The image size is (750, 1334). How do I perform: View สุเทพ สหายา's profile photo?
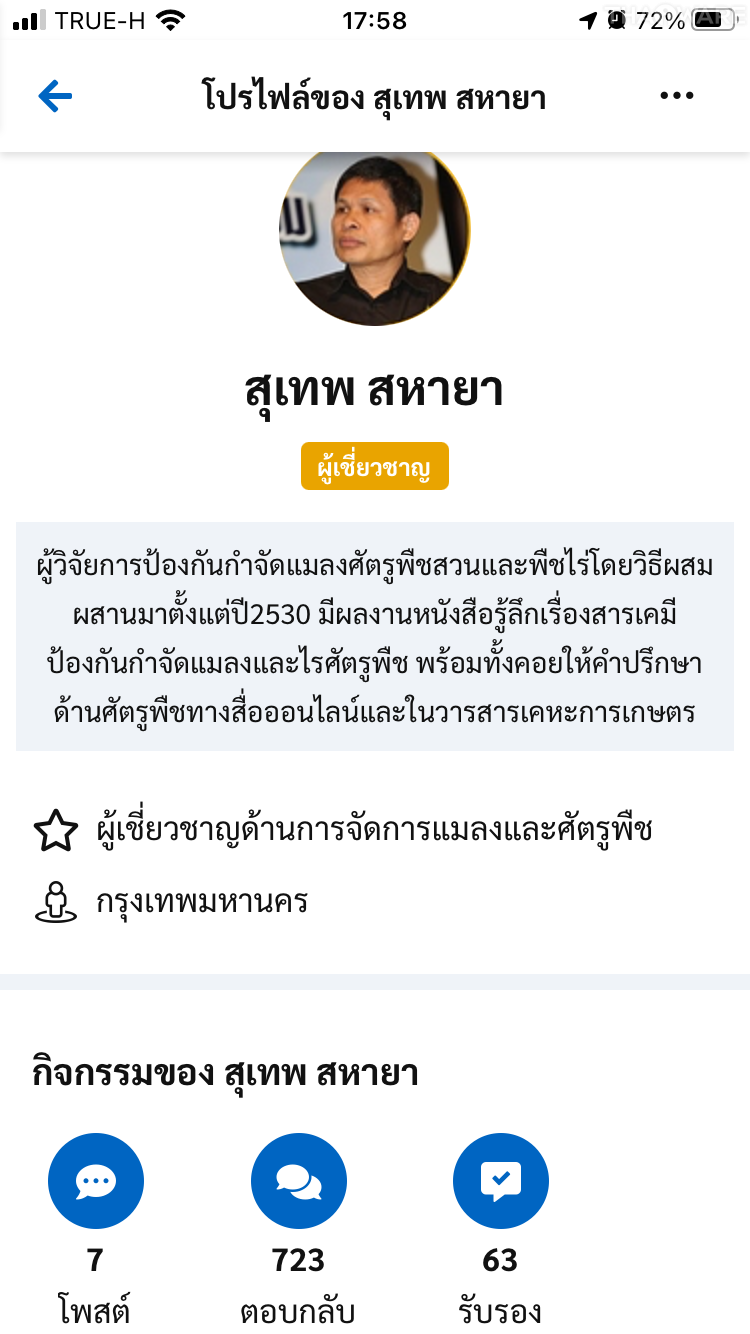(x=374, y=236)
